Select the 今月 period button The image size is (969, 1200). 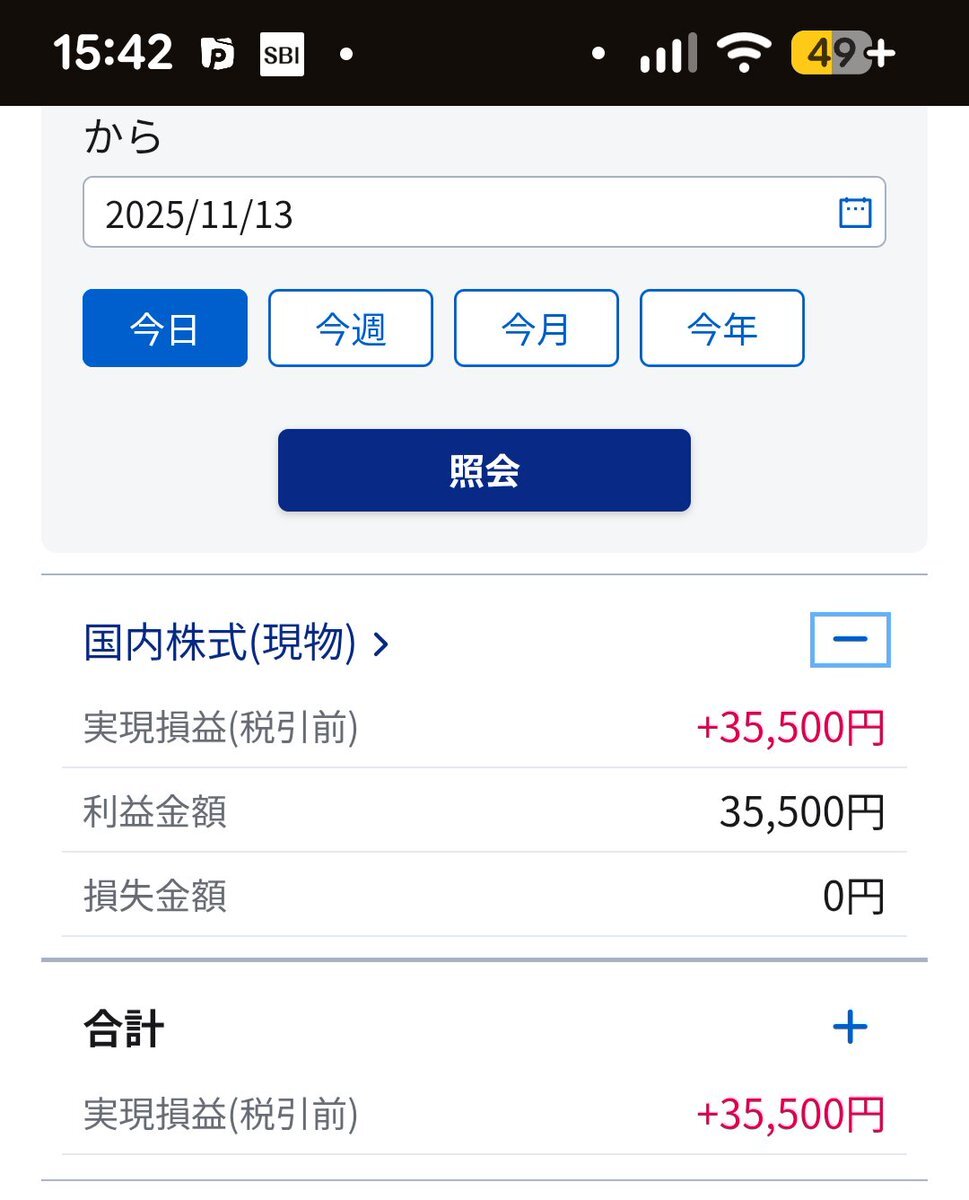point(536,328)
